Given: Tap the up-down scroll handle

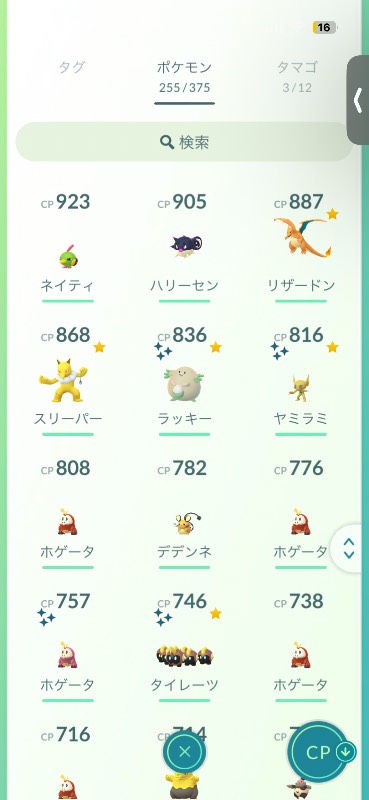Looking at the screenshot, I should click(x=349, y=548).
